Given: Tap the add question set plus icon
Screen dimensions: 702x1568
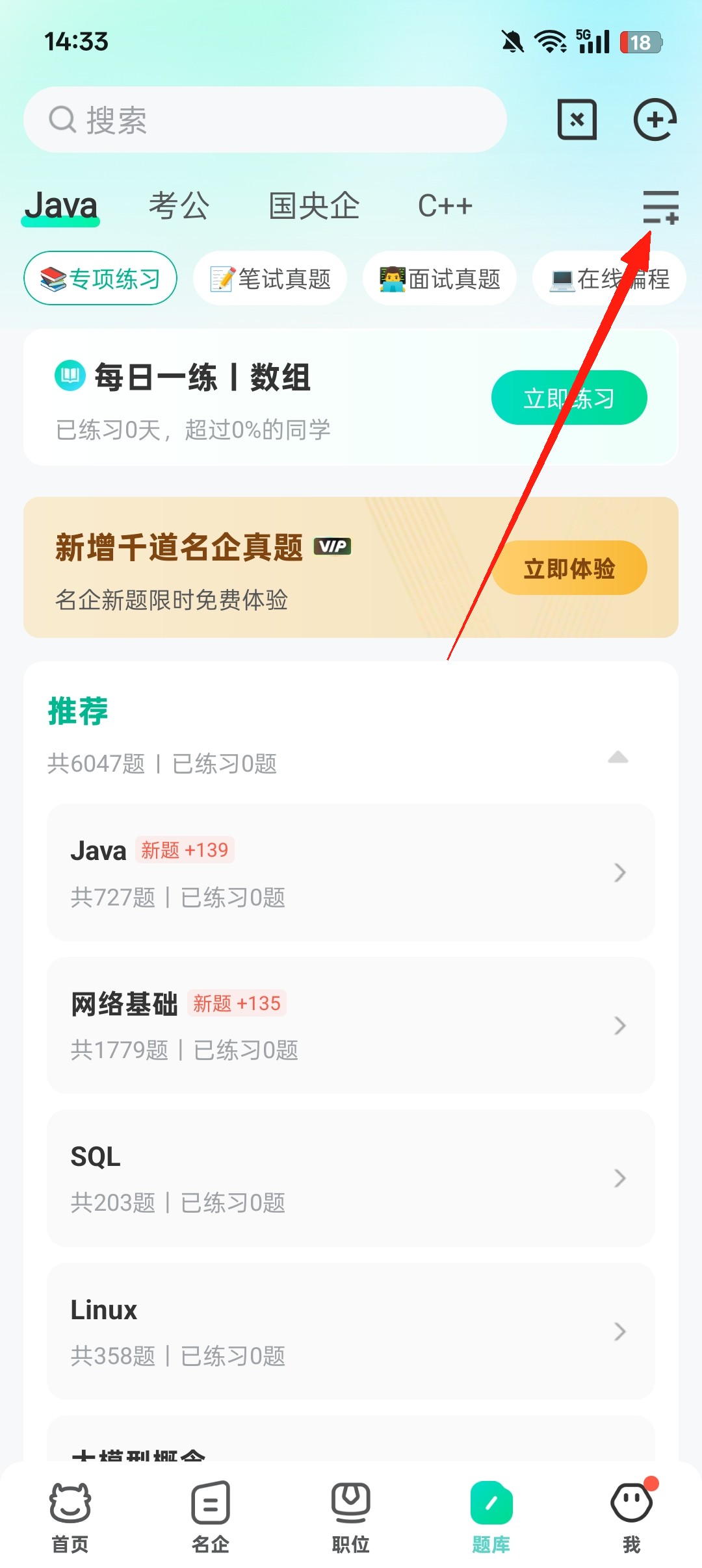Looking at the screenshot, I should (655, 120).
